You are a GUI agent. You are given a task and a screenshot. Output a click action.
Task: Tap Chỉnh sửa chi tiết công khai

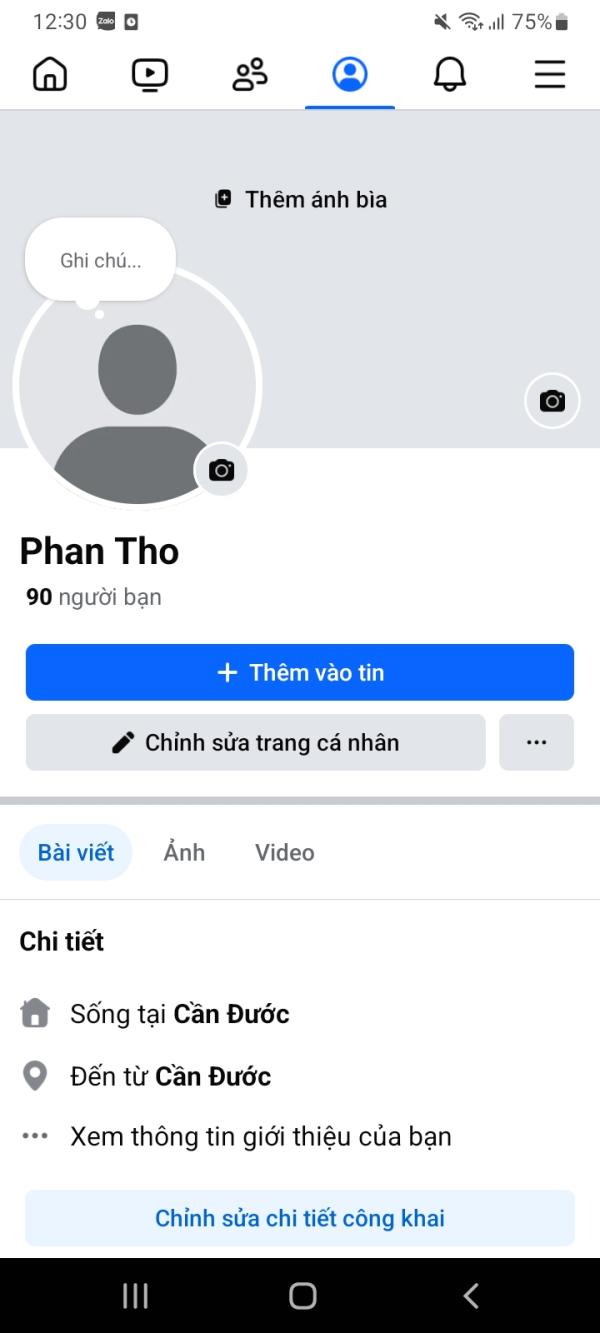pos(300,1218)
